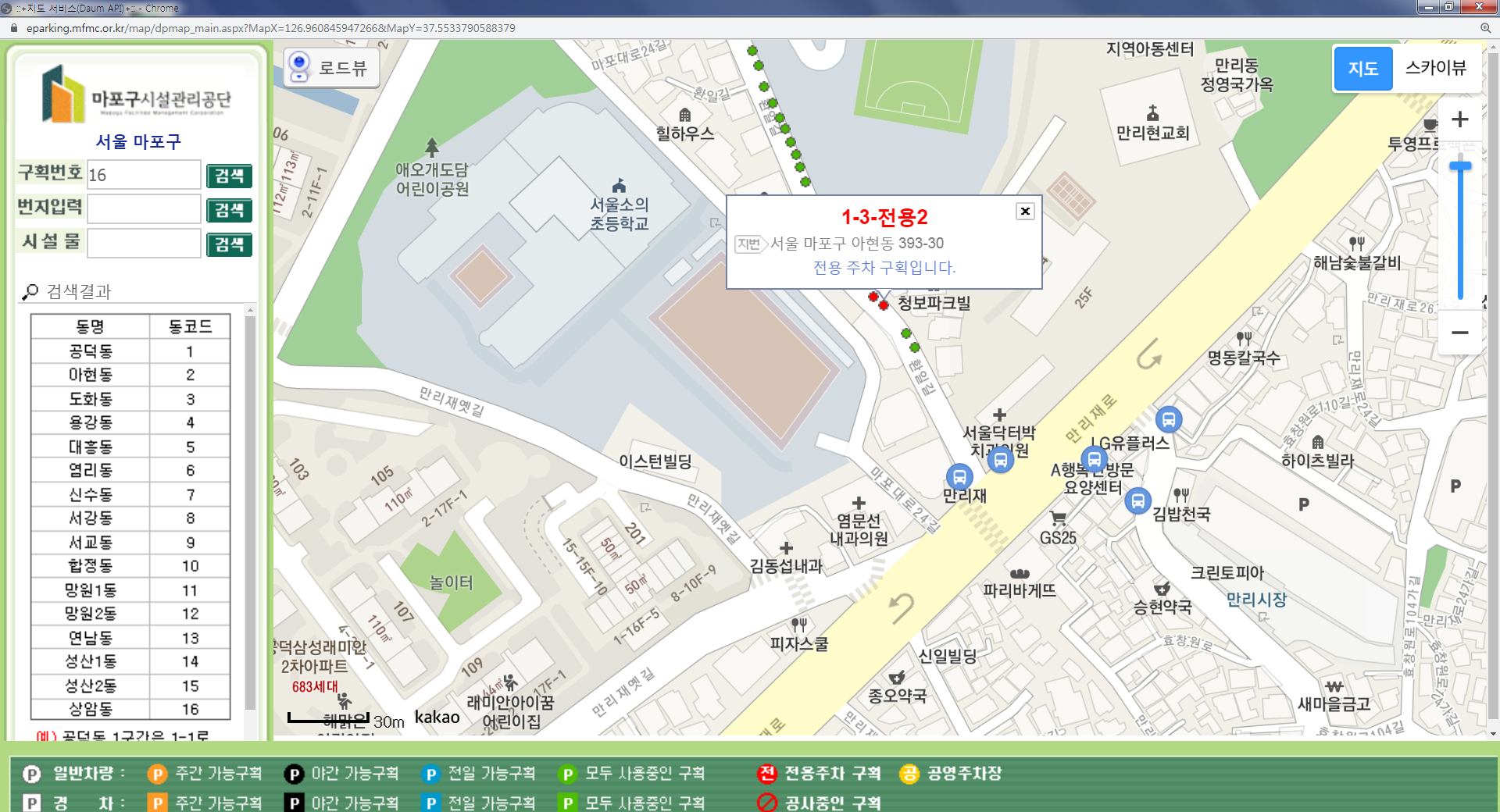Zoom out with the minus button

(x=1459, y=333)
